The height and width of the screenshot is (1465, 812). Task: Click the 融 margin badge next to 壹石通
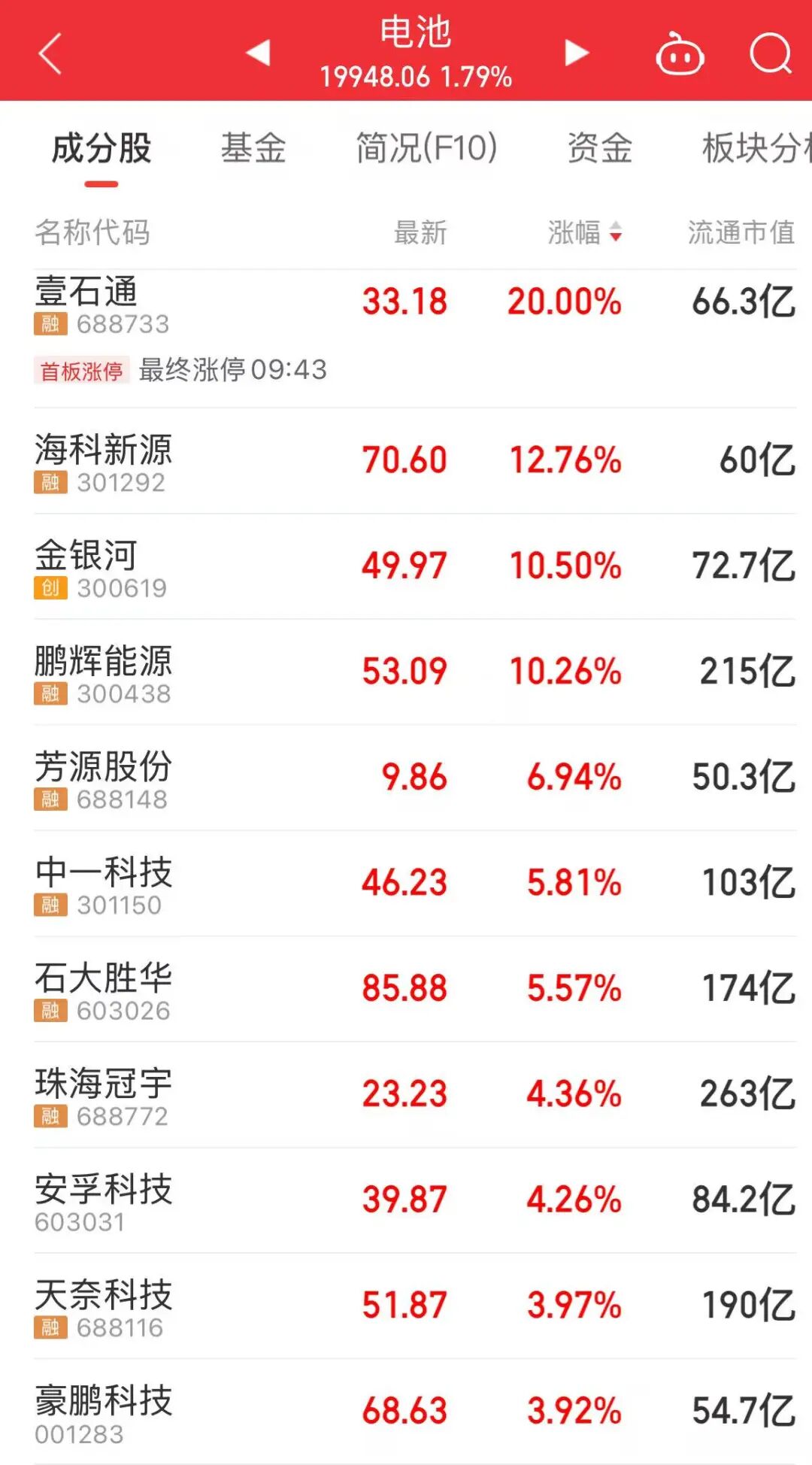(x=50, y=325)
